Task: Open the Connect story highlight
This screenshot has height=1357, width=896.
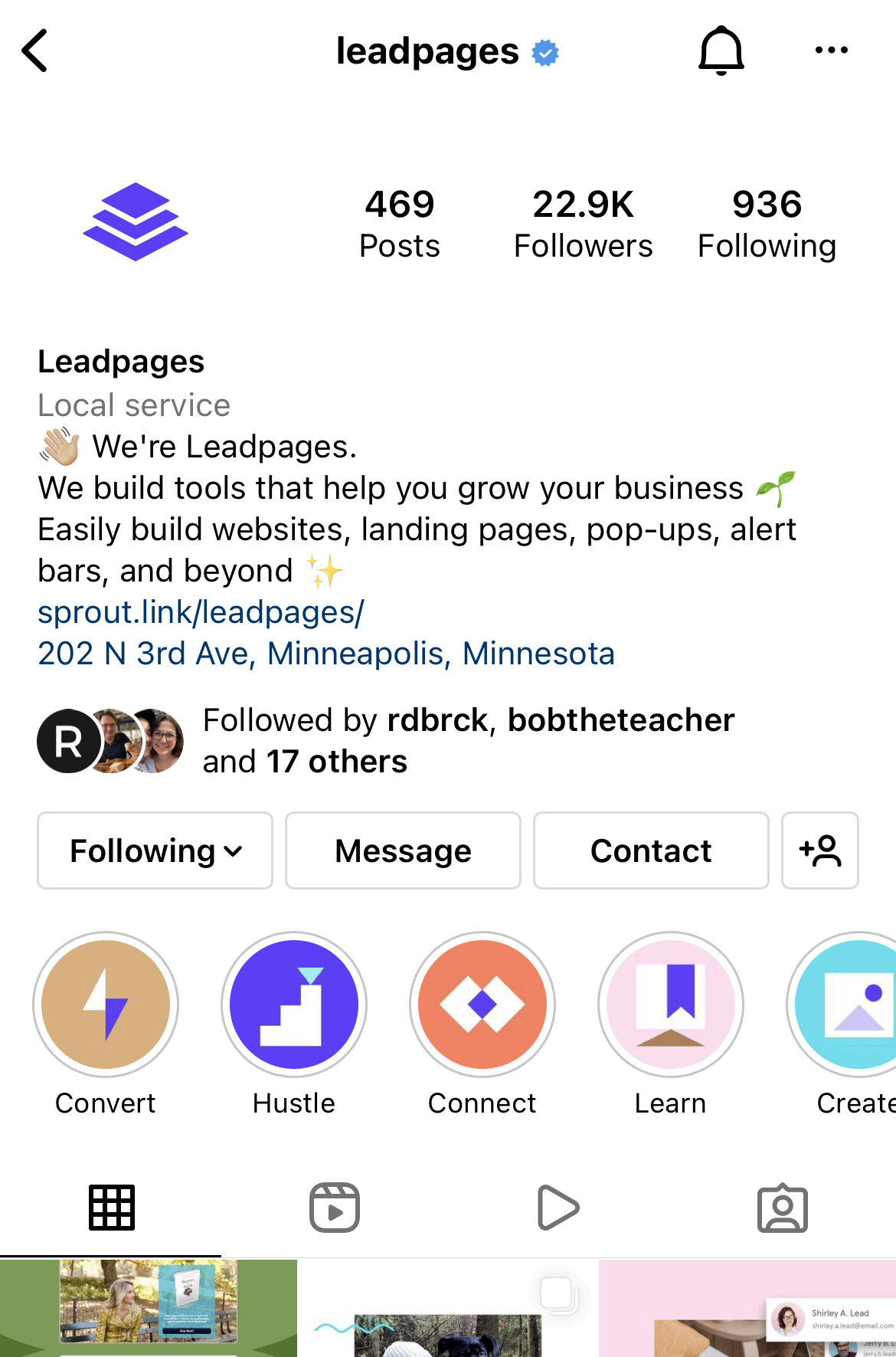Action: point(482,1005)
